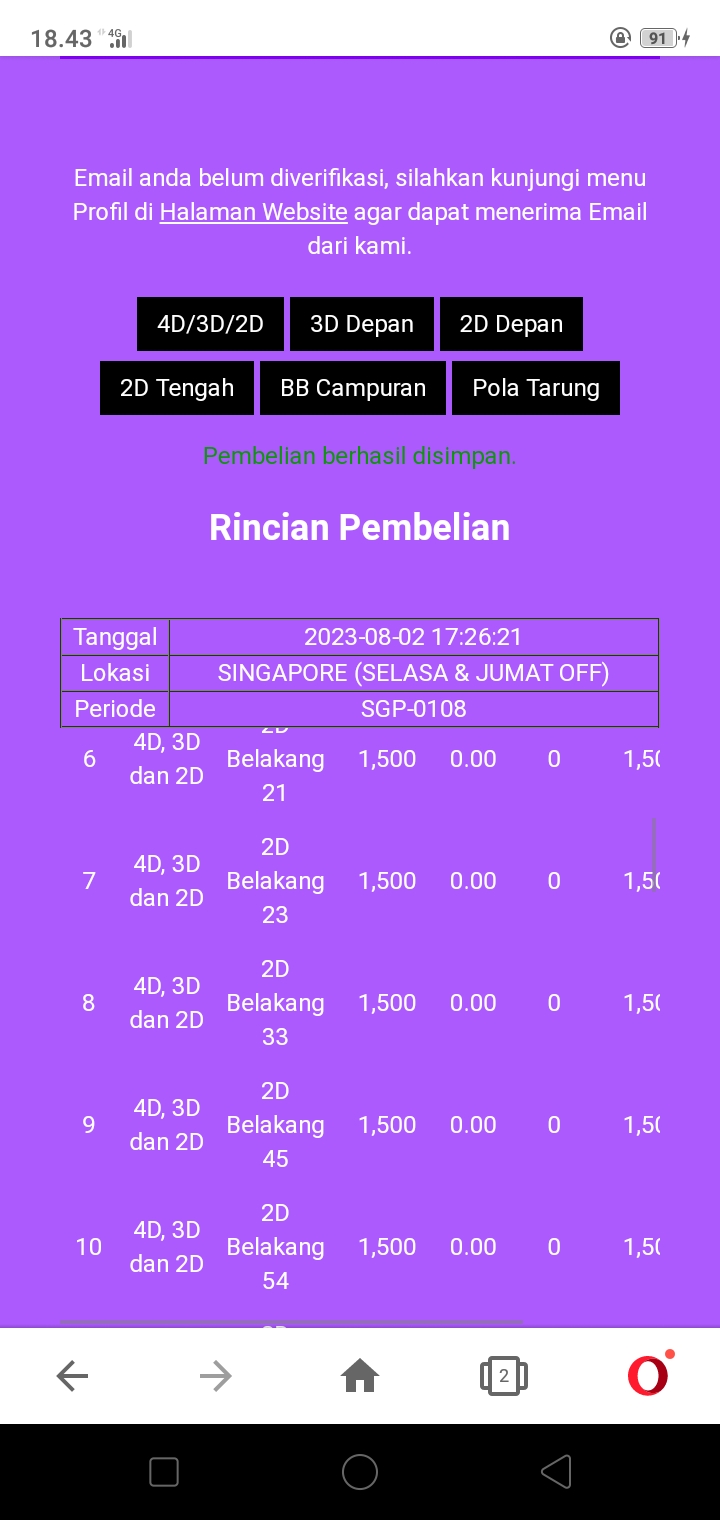
Task: Tap the system back button
Action: (x=556, y=1472)
